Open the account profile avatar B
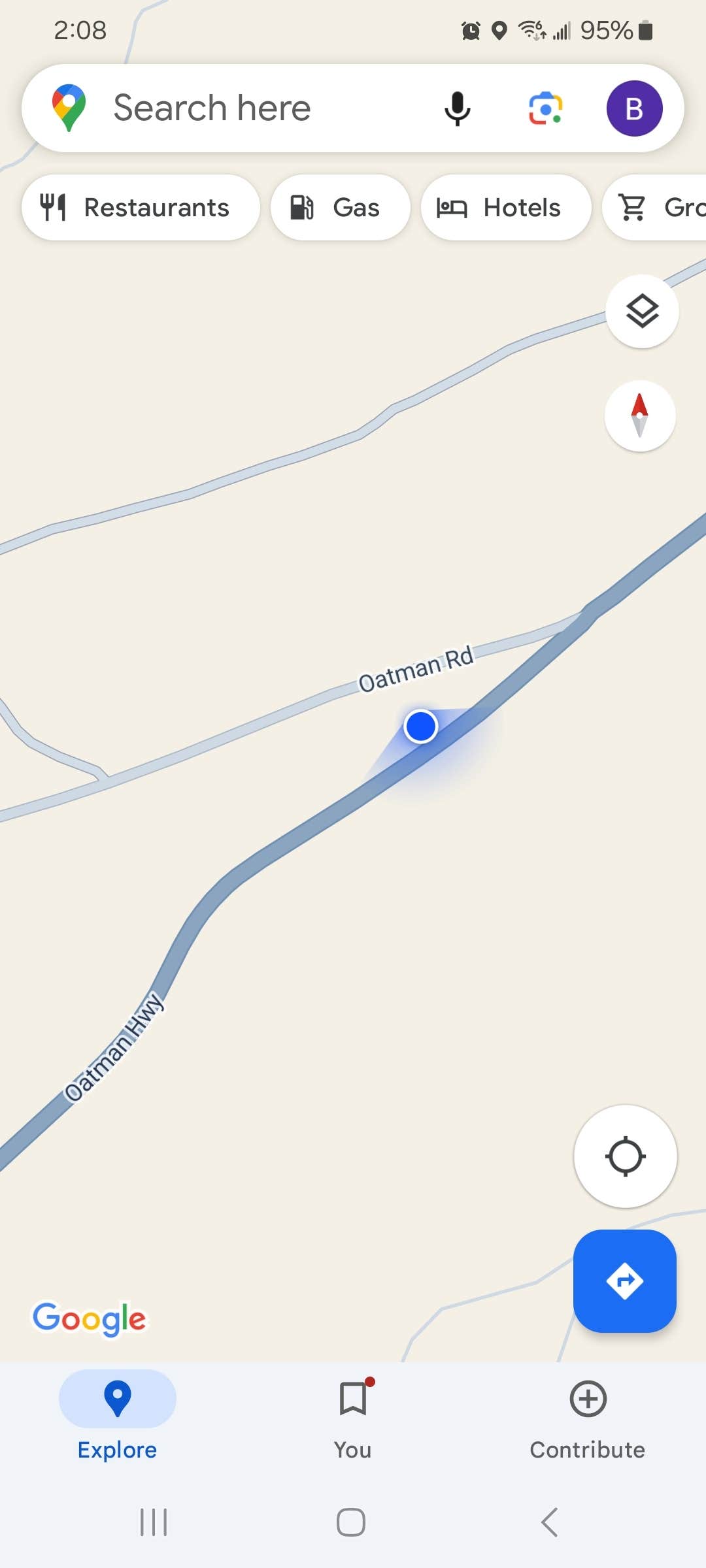 pyautogui.click(x=633, y=108)
